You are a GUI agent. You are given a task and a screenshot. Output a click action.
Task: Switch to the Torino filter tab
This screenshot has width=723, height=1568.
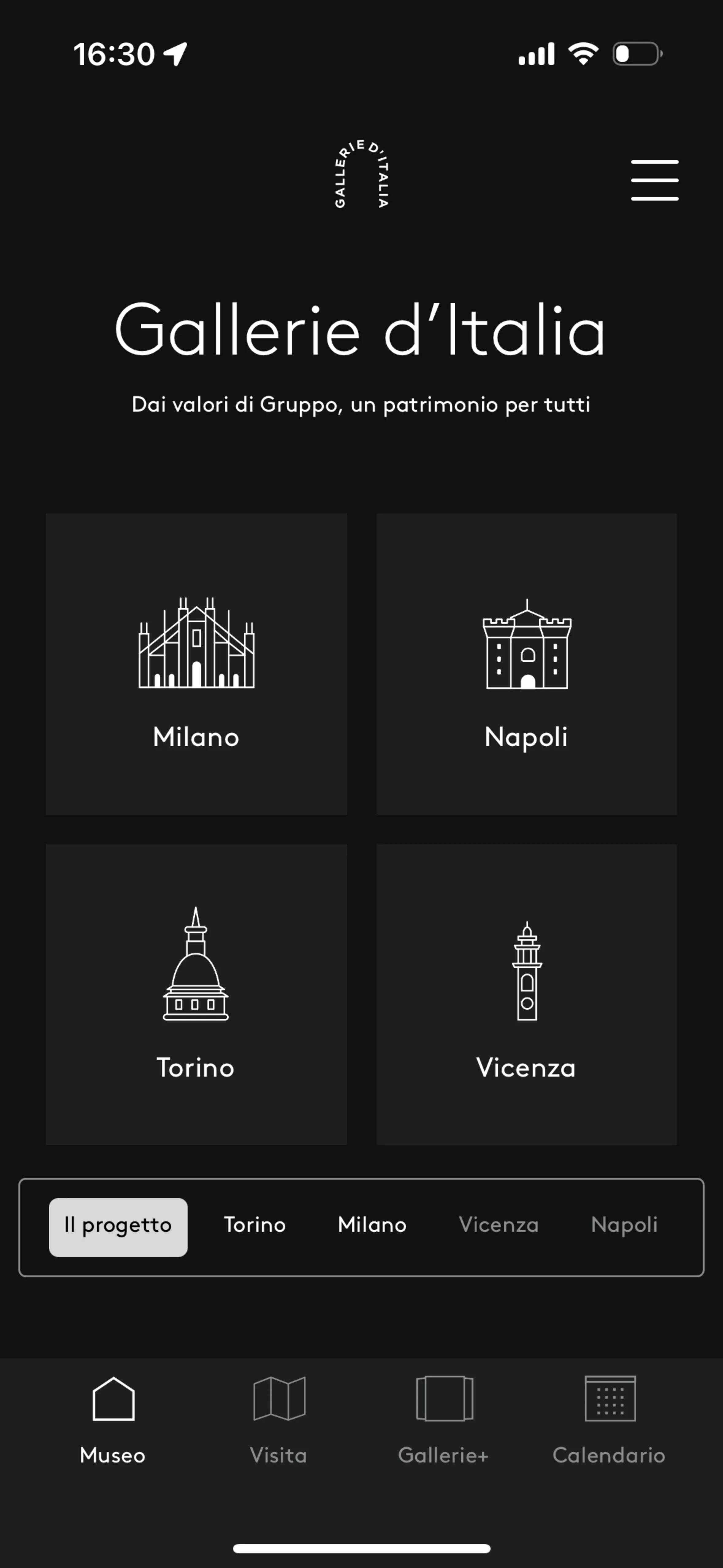point(255,1225)
